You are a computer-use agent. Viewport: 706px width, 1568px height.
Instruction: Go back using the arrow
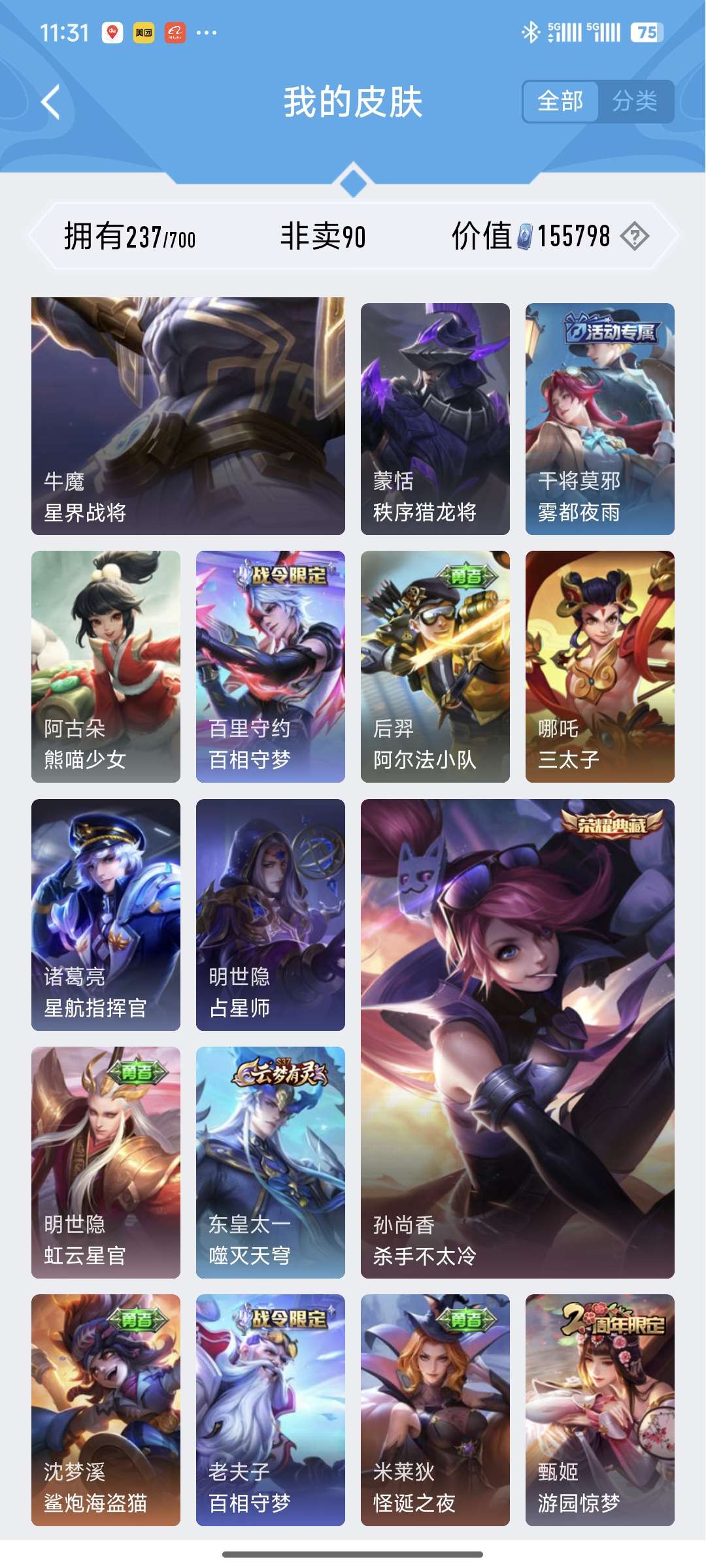[51, 102]
